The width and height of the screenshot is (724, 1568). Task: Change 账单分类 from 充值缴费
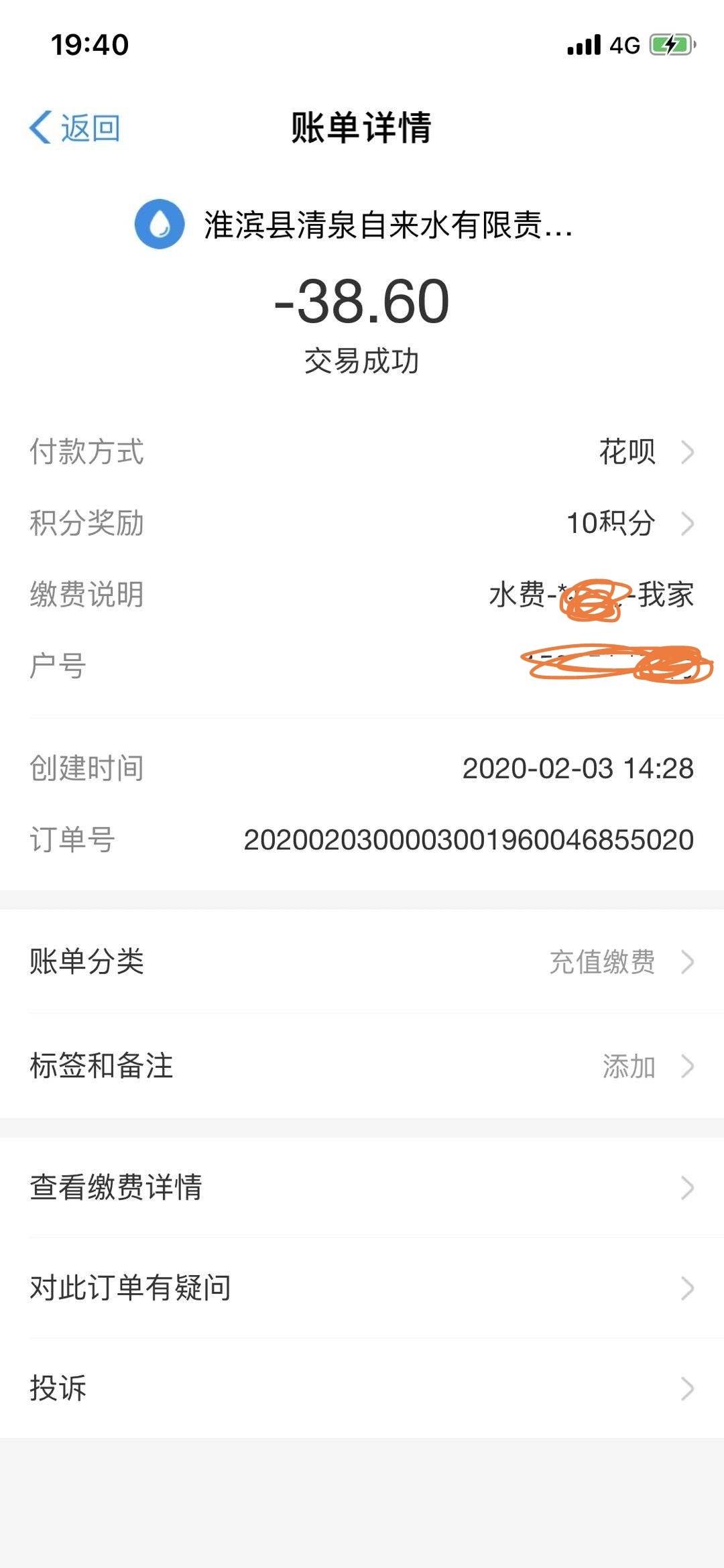362,962
